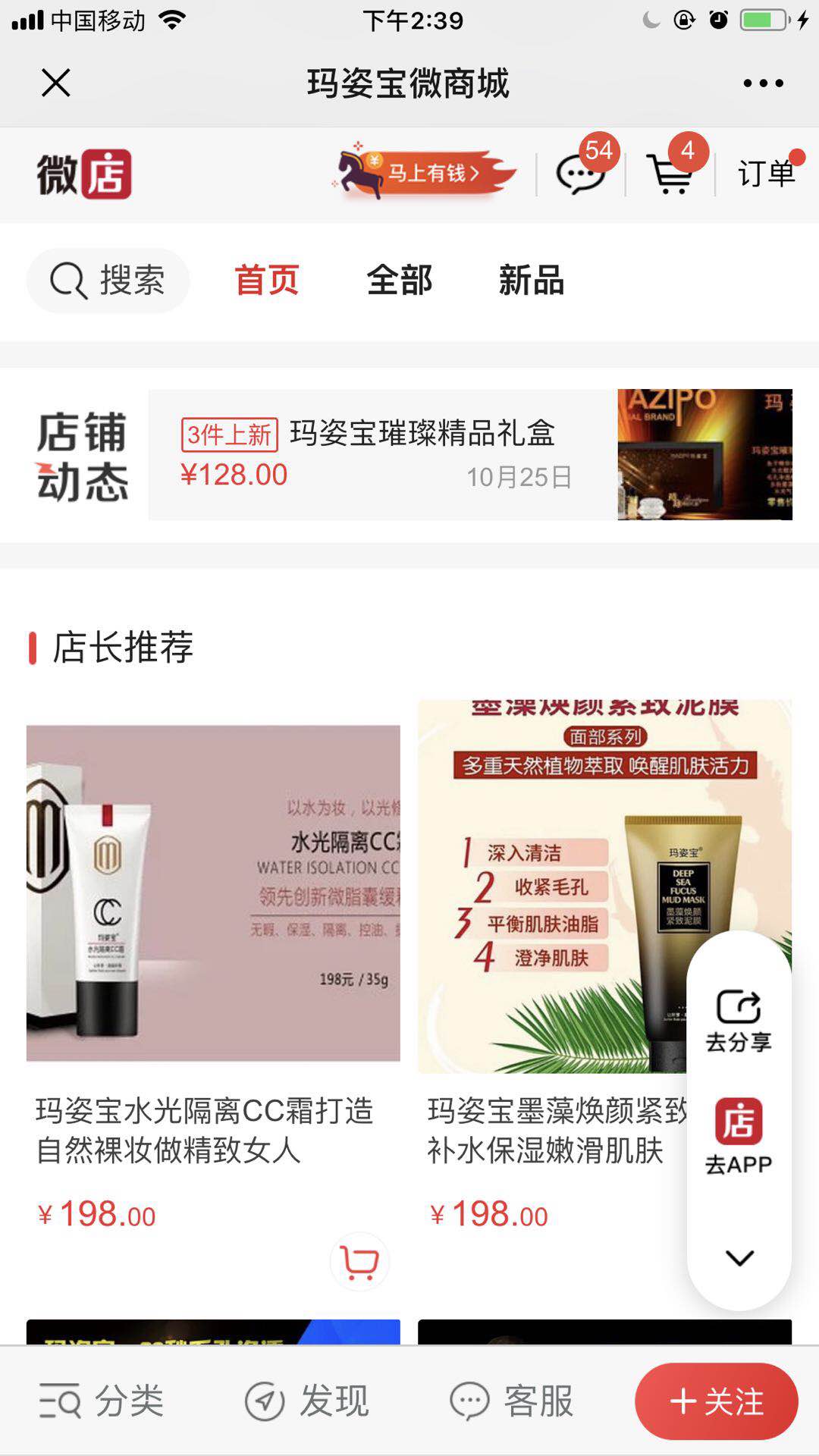Tap the 马上有钱 promo banner
The width and height of the screenshot is (819, 1456).
tap(425, 173)
